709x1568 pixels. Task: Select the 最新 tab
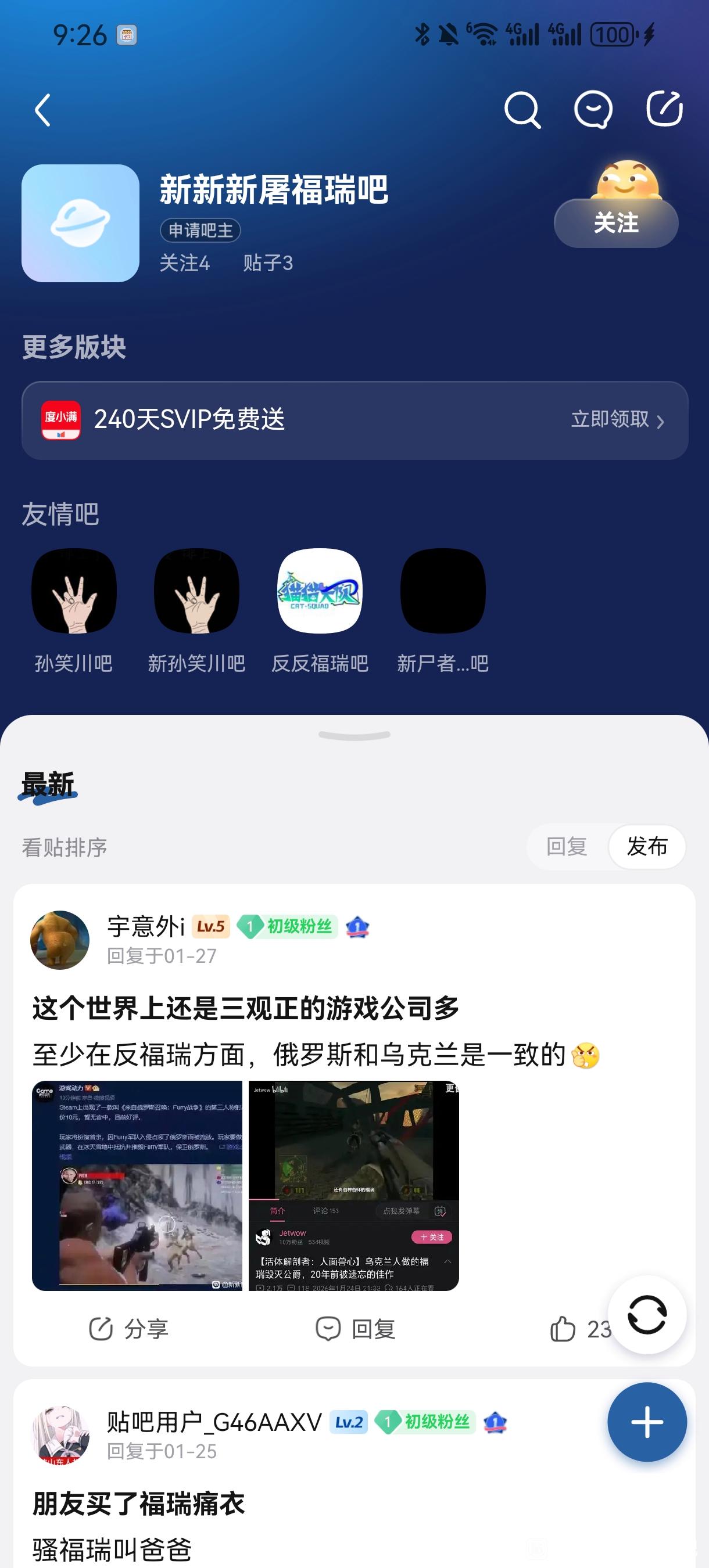pos(48,785)
